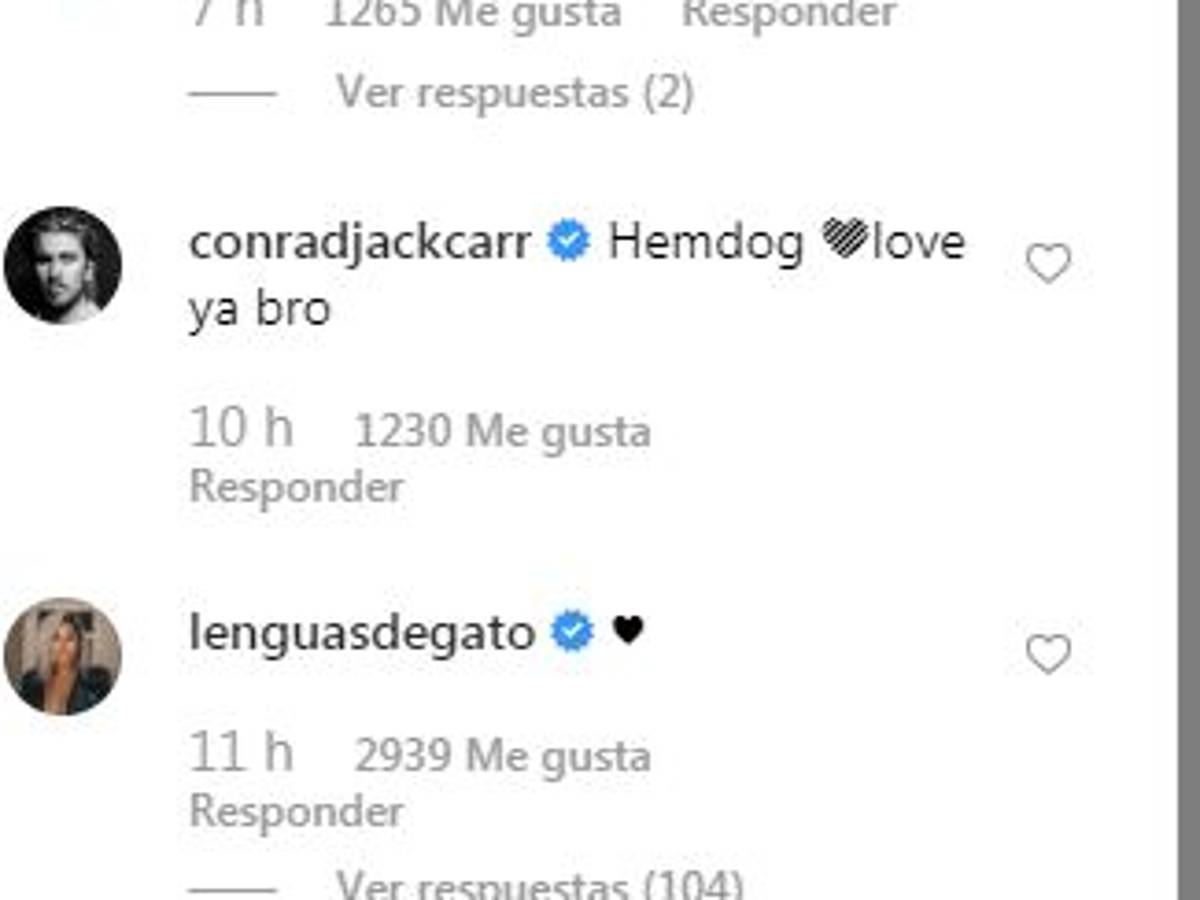Expand Ver respuestas (2)
Viewport: 1200px width, 900px height.
[514, 93]
